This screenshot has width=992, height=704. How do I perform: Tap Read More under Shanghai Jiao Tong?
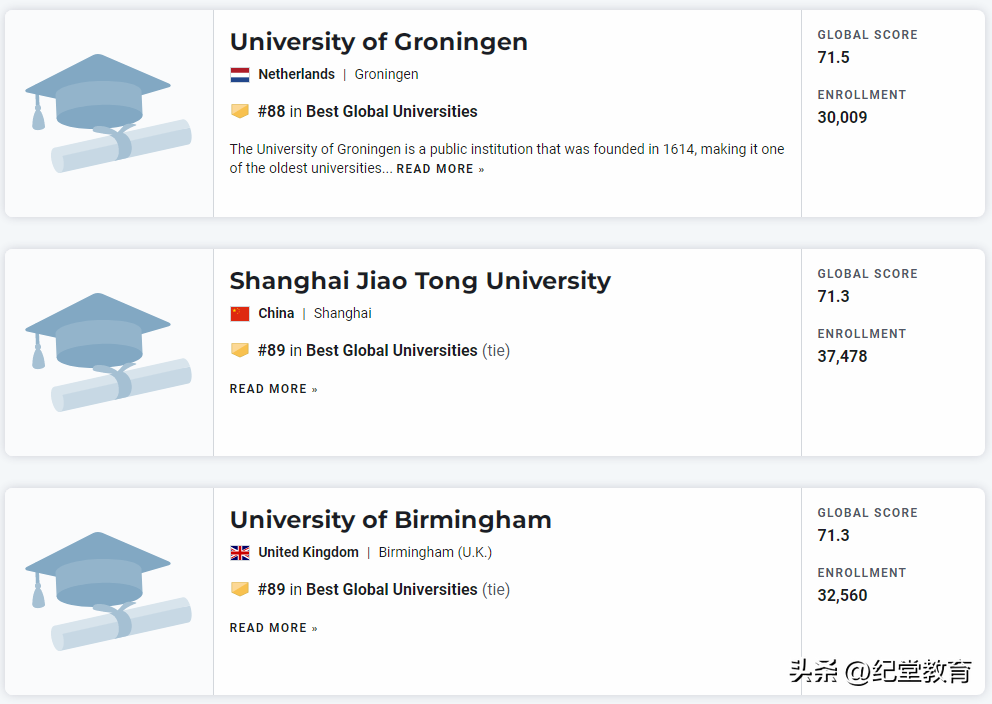click(x=273, y=389)
